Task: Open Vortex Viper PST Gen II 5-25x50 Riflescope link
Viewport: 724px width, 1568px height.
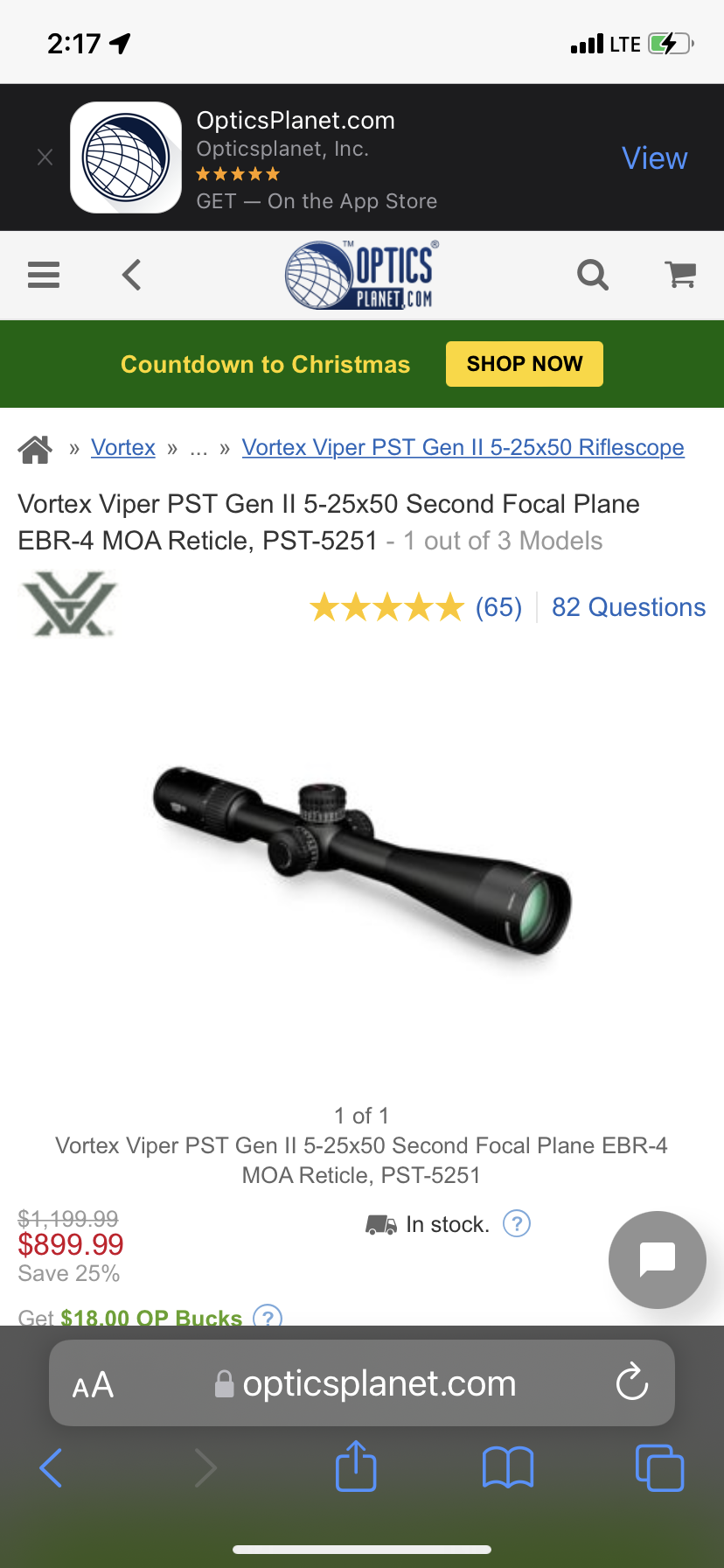Action: [463, 448]
